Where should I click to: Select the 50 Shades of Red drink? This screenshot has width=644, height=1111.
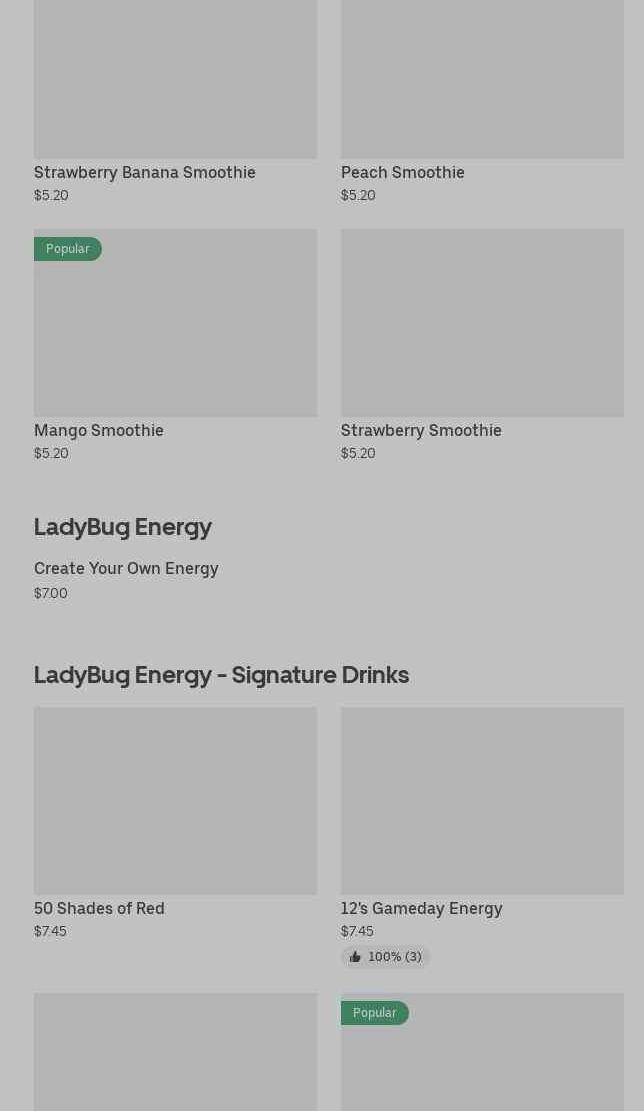(x=175, y=823)
